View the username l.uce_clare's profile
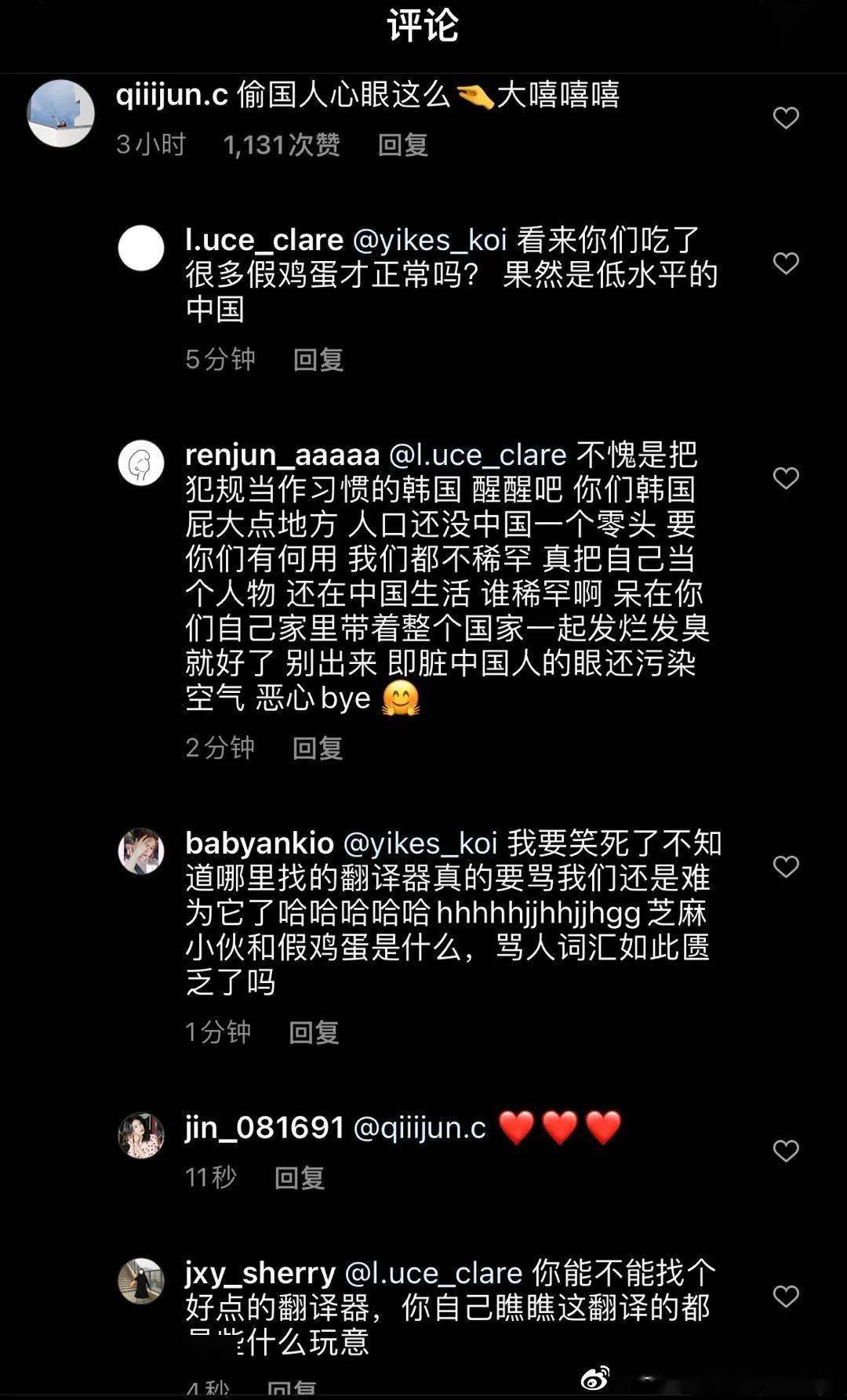Image resolution: width=847 pixels, height=1400 pixels. coord(264,240)
